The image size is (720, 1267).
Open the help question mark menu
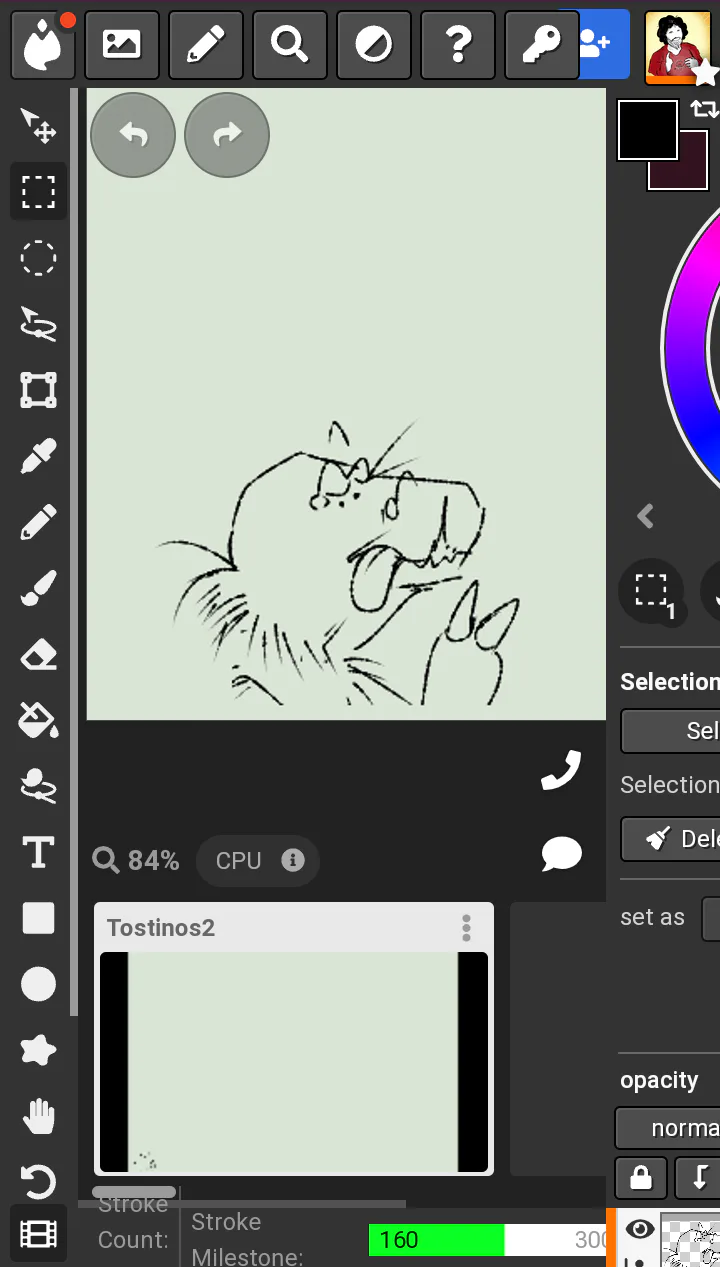[x=458, y=45]
